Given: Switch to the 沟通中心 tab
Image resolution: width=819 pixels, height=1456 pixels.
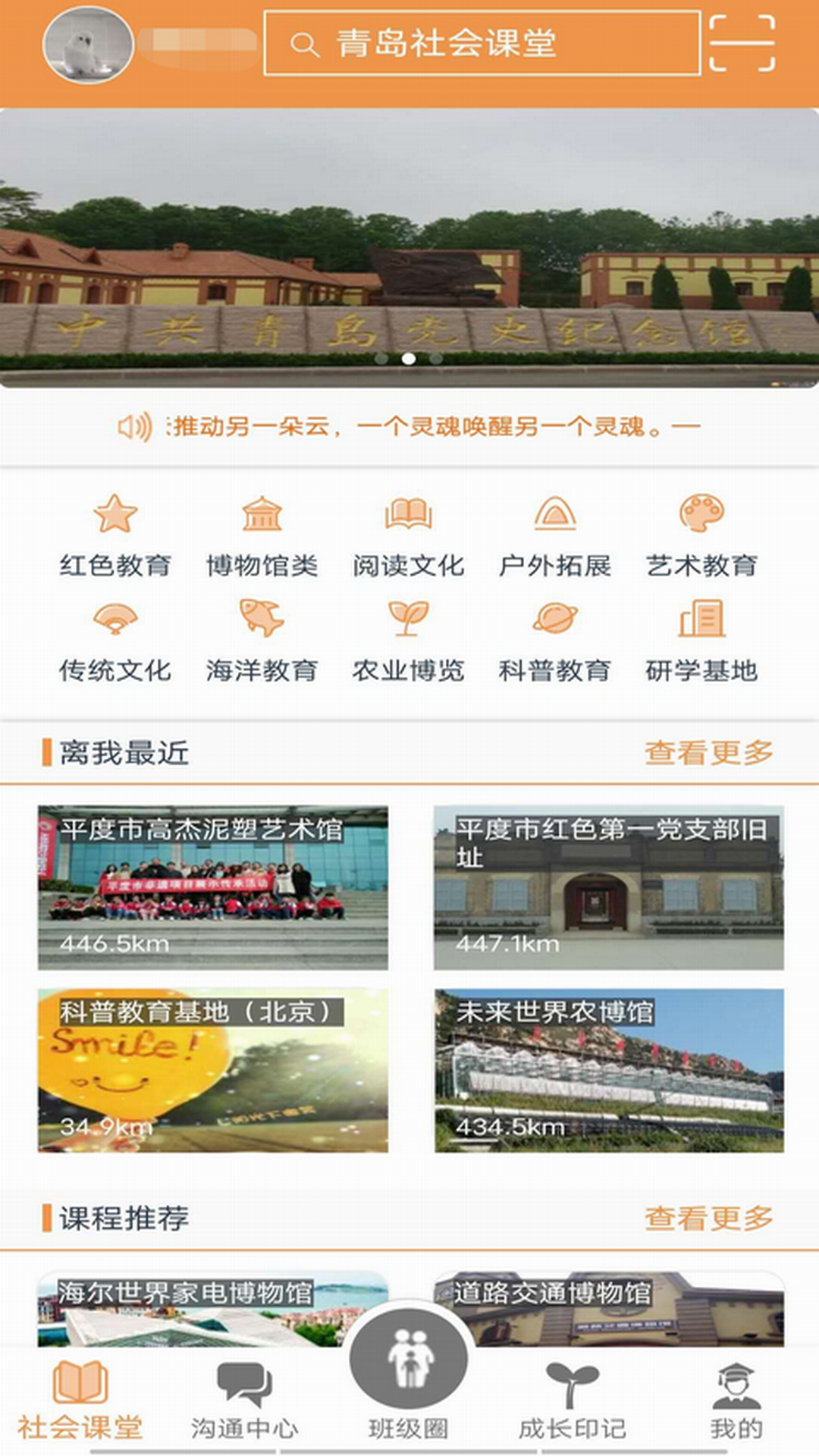Looking at the screenshot, I should click(x=244, y=1401).
